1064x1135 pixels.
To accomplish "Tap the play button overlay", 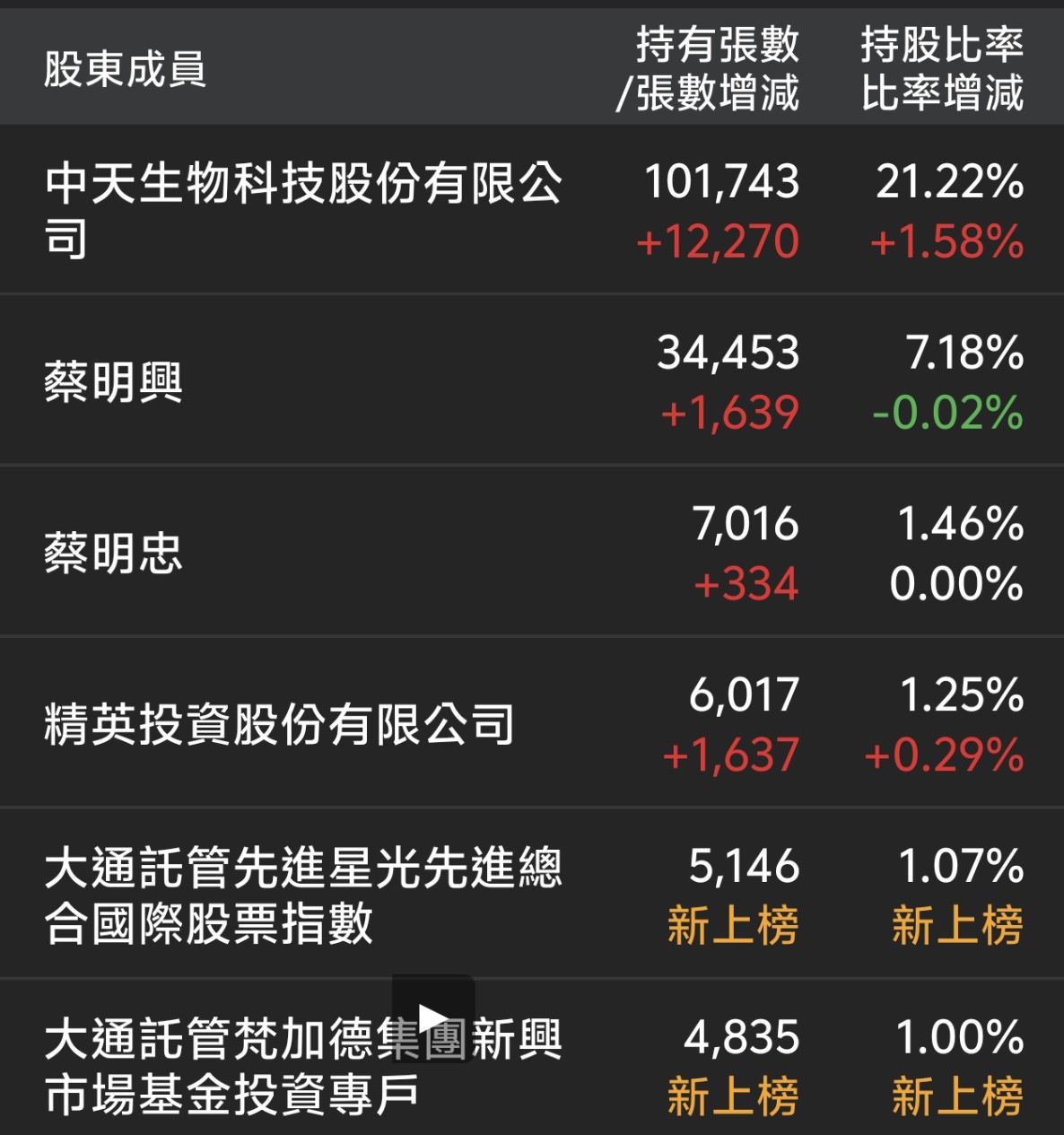I will click(433, 1018).
